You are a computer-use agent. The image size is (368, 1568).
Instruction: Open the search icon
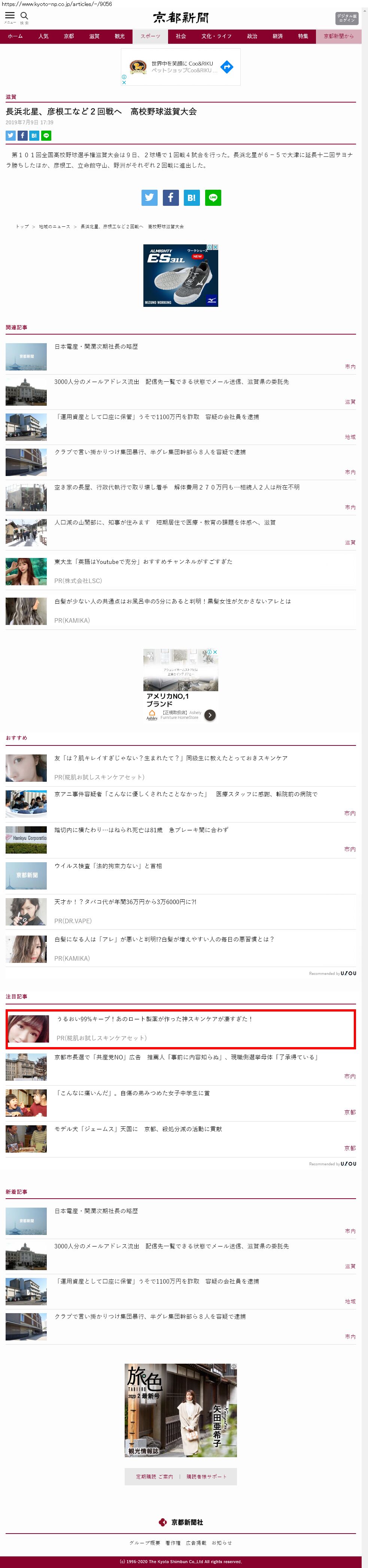click(24, 16)
